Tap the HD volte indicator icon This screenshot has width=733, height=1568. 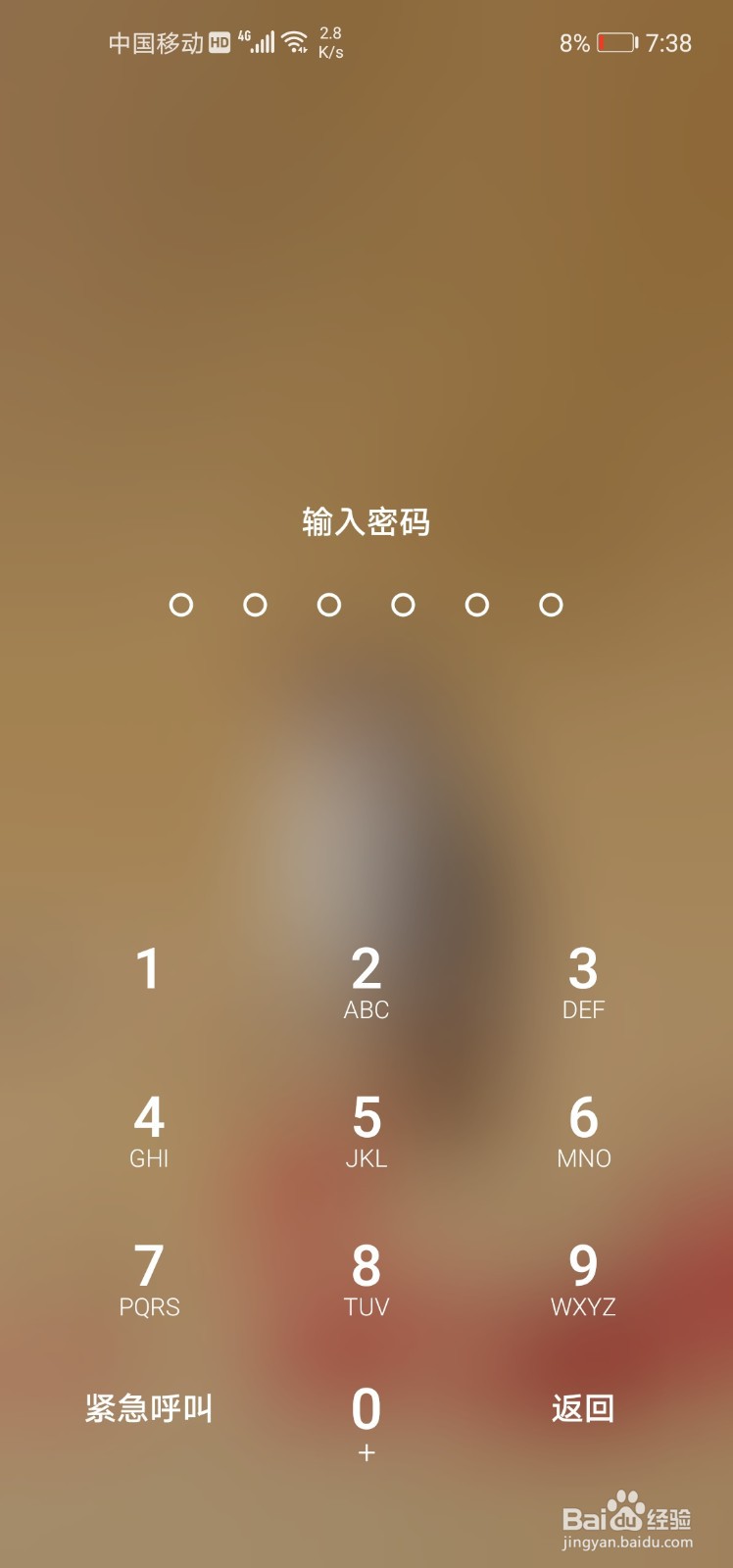pyautogui.click(x=218, y=43)
